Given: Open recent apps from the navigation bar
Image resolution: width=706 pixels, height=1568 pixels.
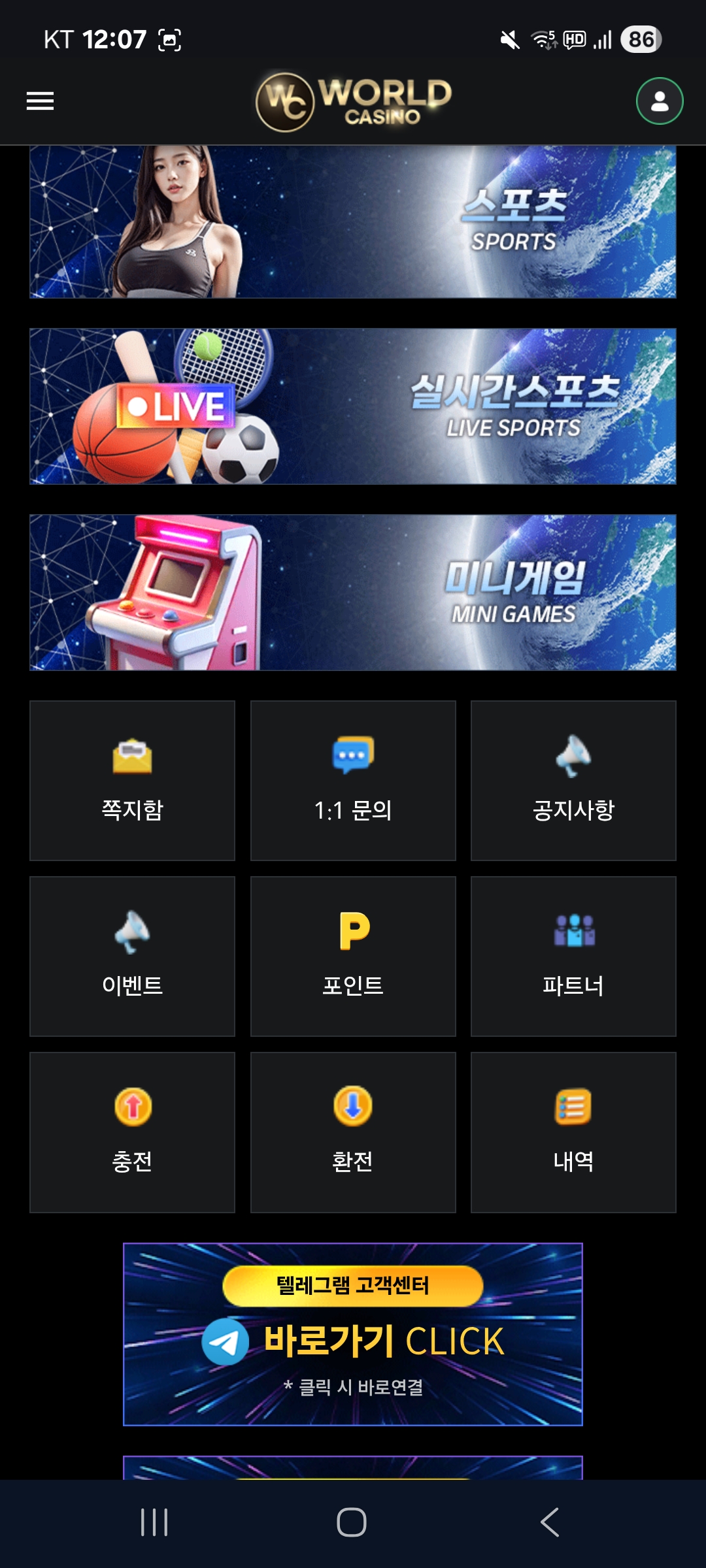Looking at the screenshot, I should (155, 1522).
